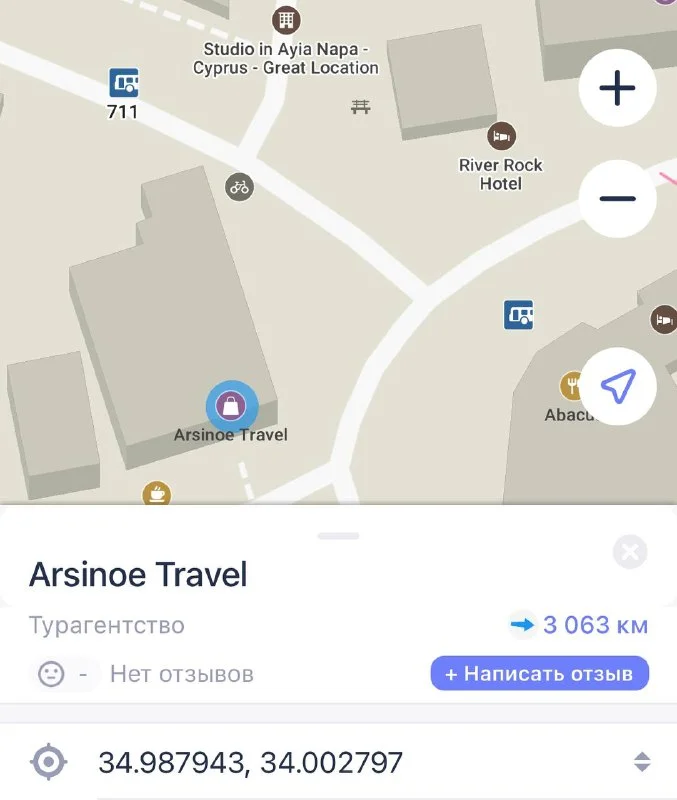Tap the bicycle marker on the map
This screenshot has height=800, width=677.
(x=238, y=186)
